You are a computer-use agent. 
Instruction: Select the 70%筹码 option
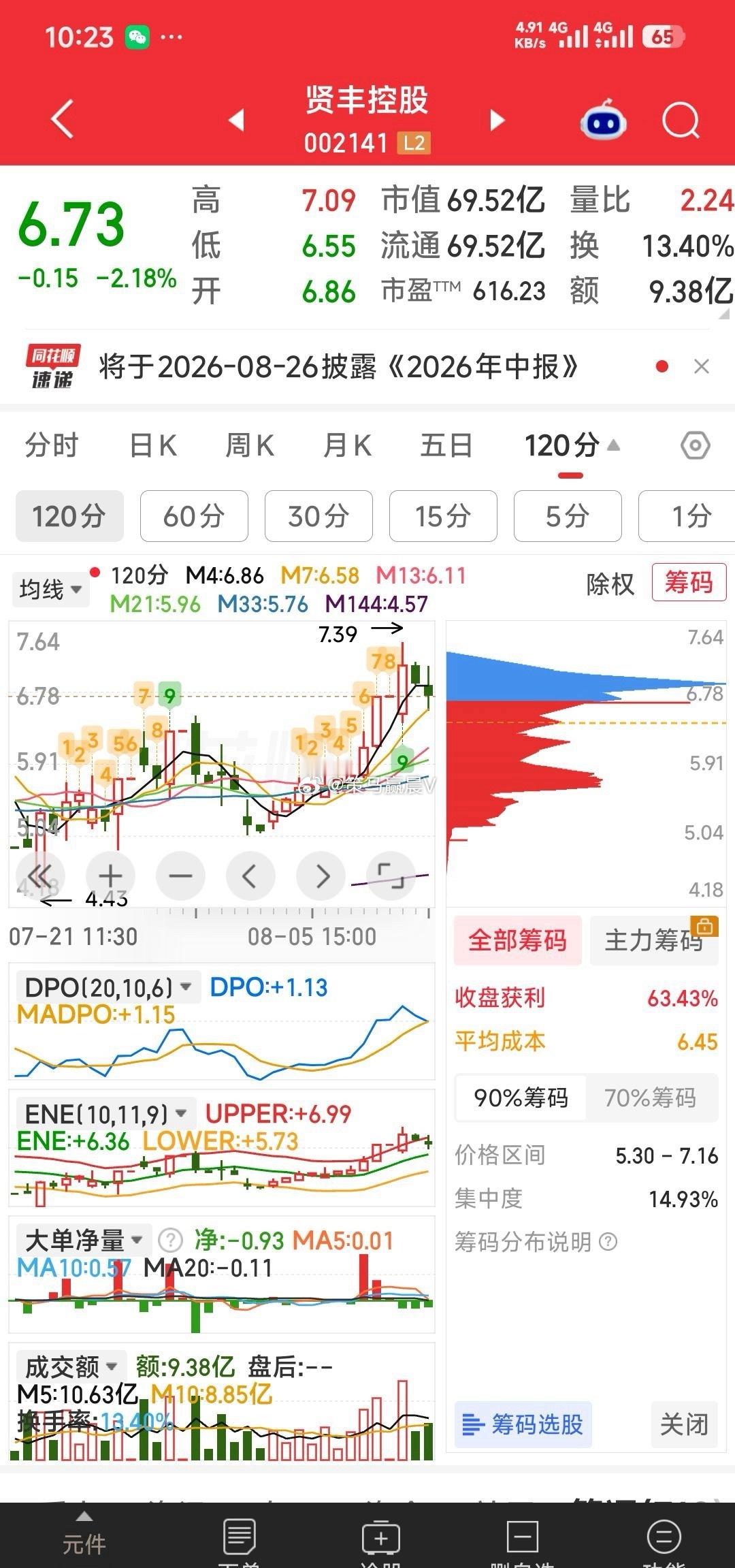[651, 1098]
